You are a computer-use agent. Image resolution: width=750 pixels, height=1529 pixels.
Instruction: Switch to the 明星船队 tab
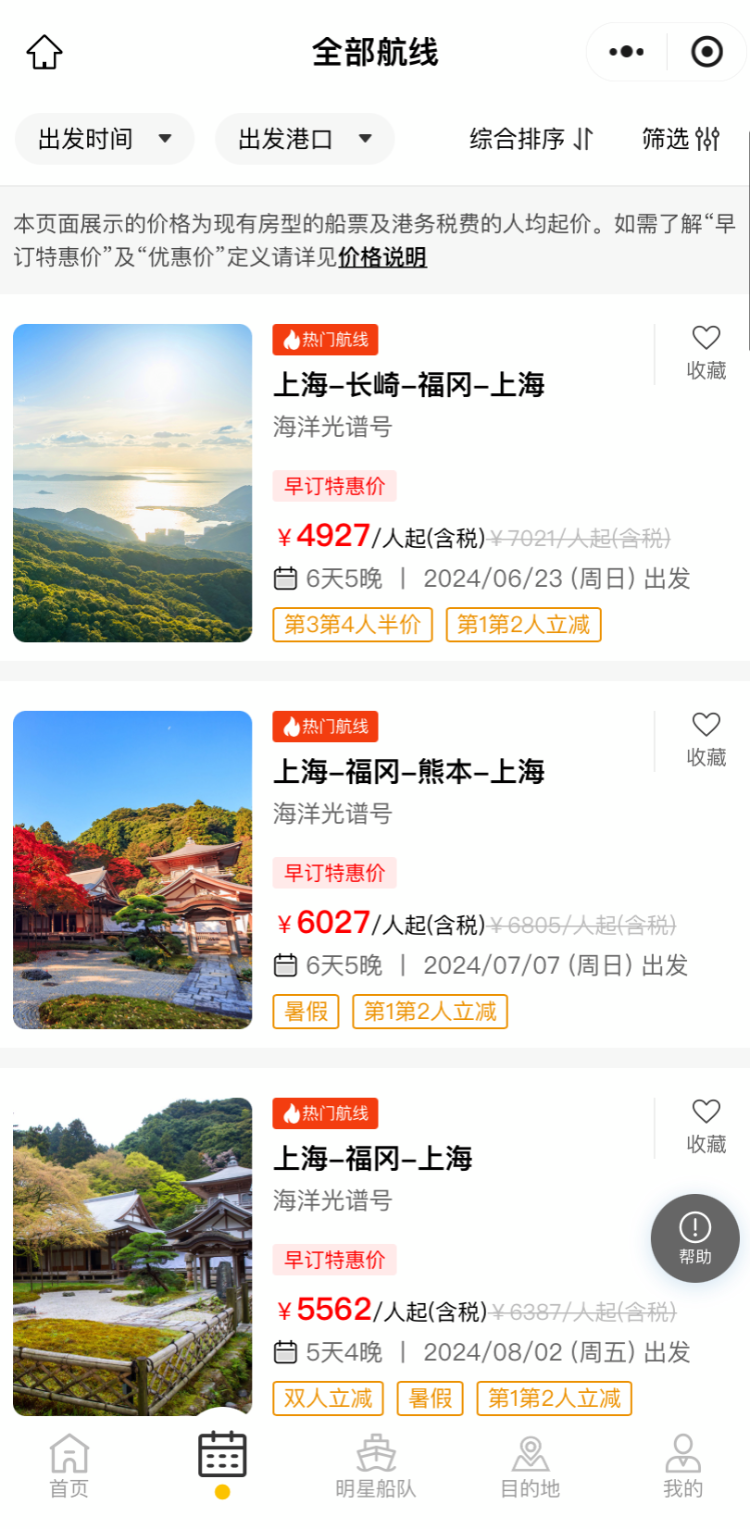click(376, 1466)
